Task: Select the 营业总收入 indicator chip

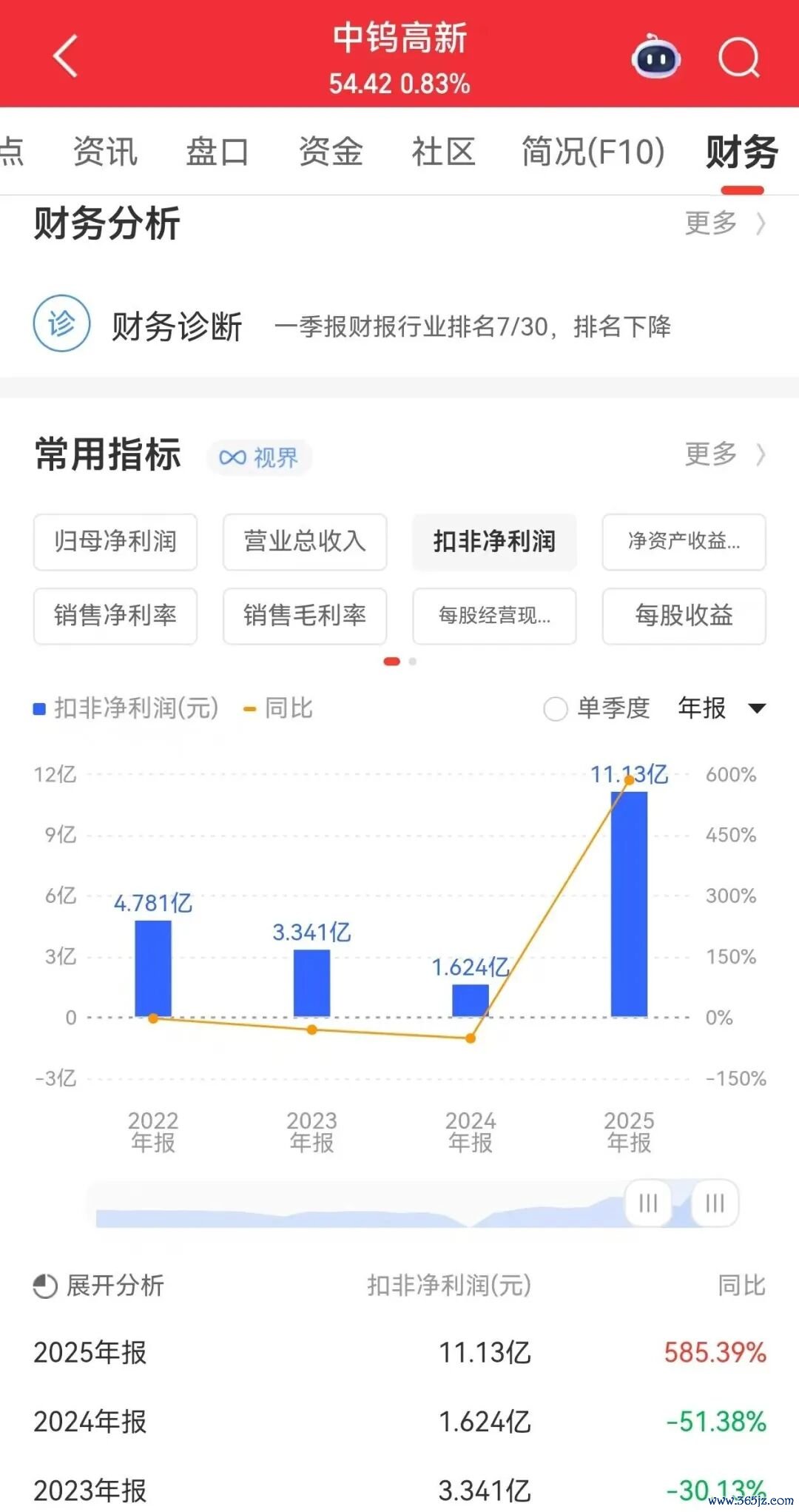Action: (305, 542)
